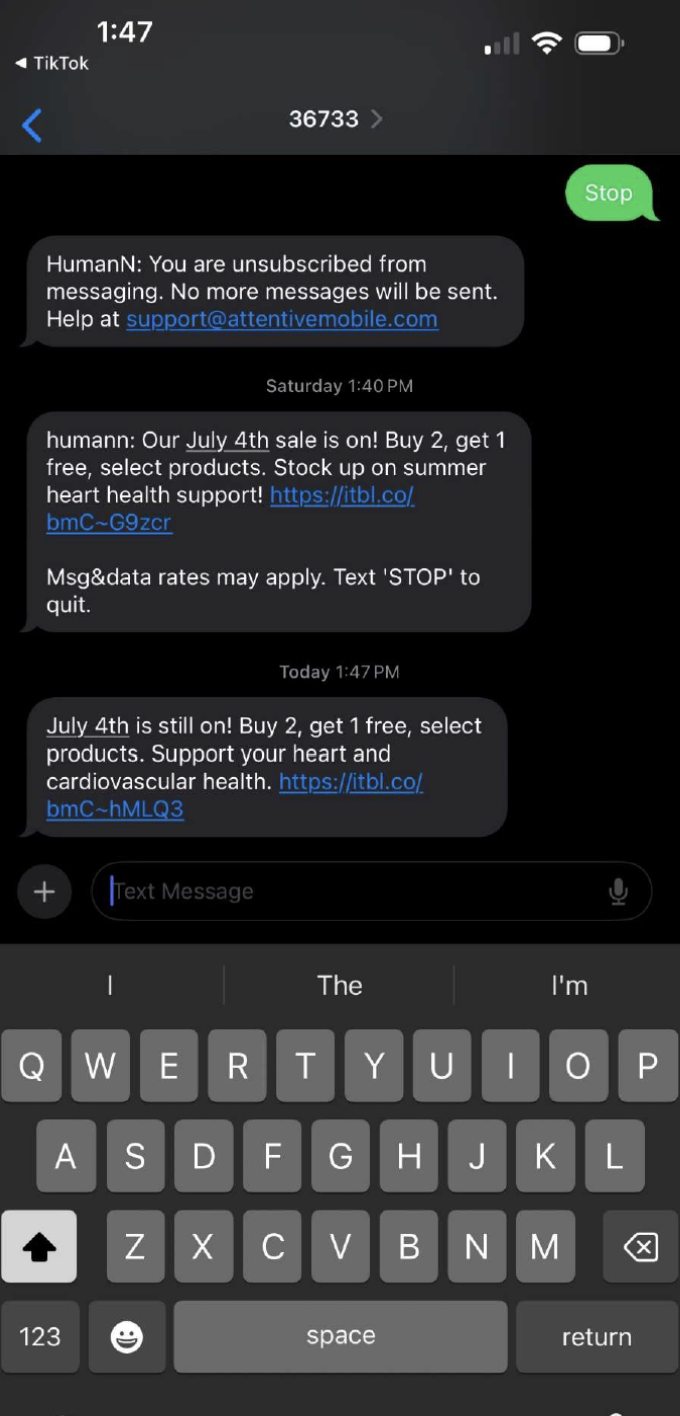Open the support@attentivemobile.com email link
Image resolution: width=680 pixels, height=1416 pixels.
(x=281, y=320)
